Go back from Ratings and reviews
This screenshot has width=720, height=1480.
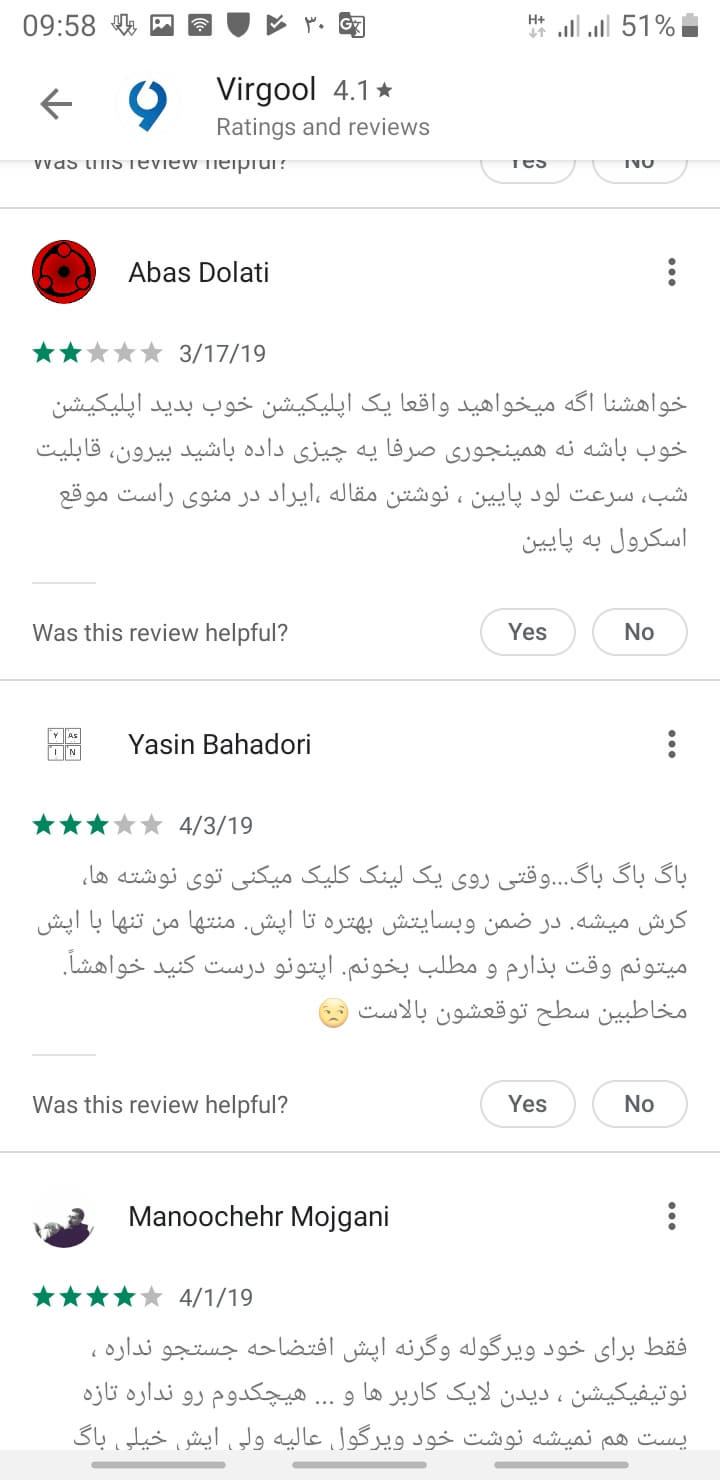click(56, 104)
